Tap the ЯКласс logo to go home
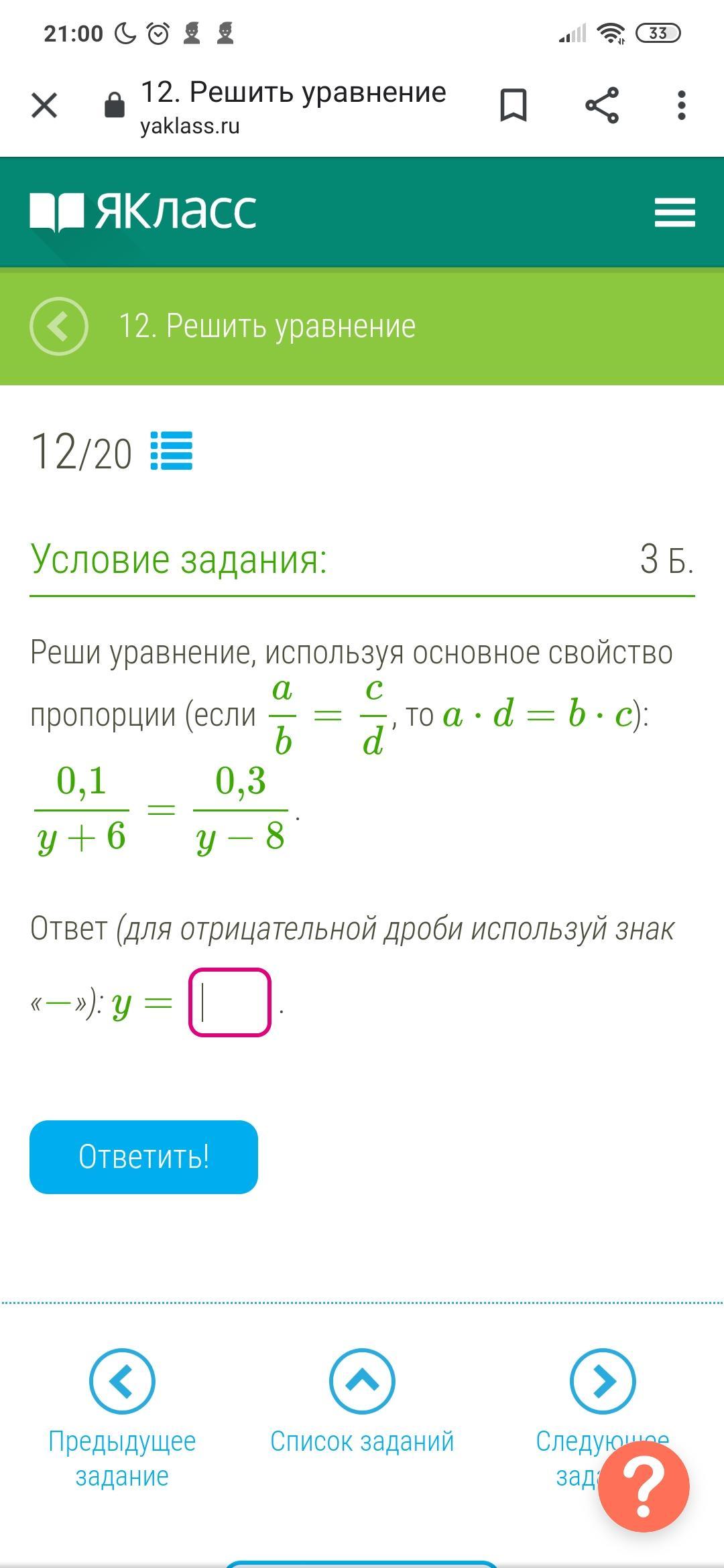Image resolution: width=724 pixels, height=1568 pixels. [x=143, y=212]
